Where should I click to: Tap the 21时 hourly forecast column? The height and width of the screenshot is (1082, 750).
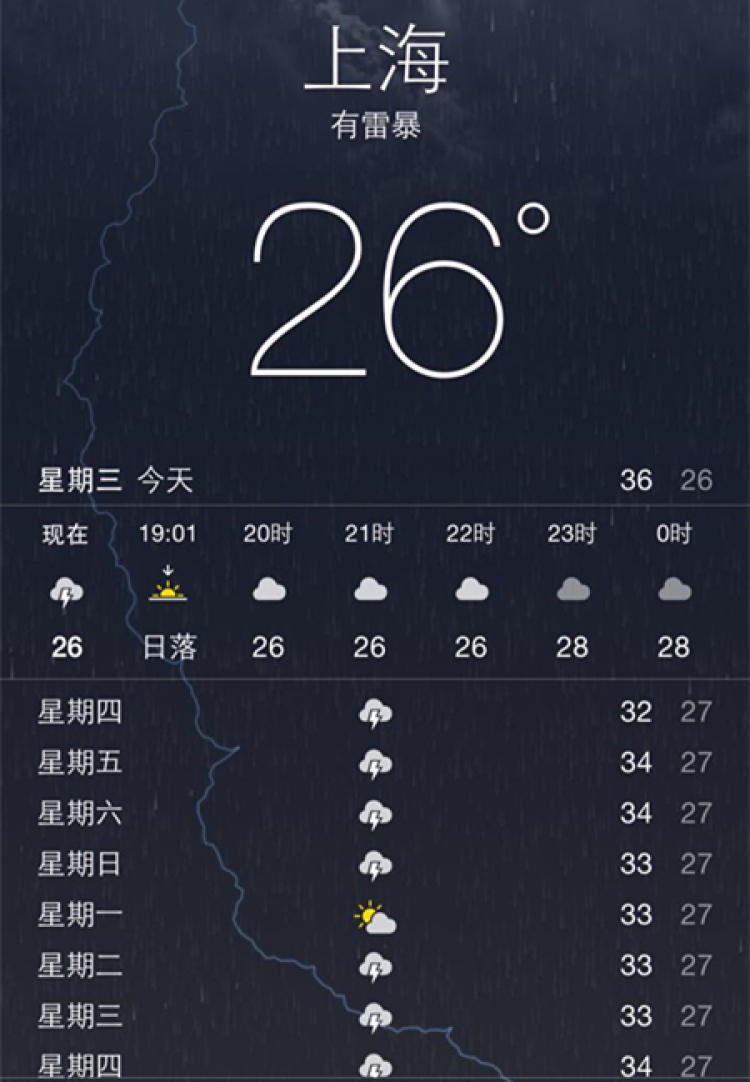coord(370,534)
